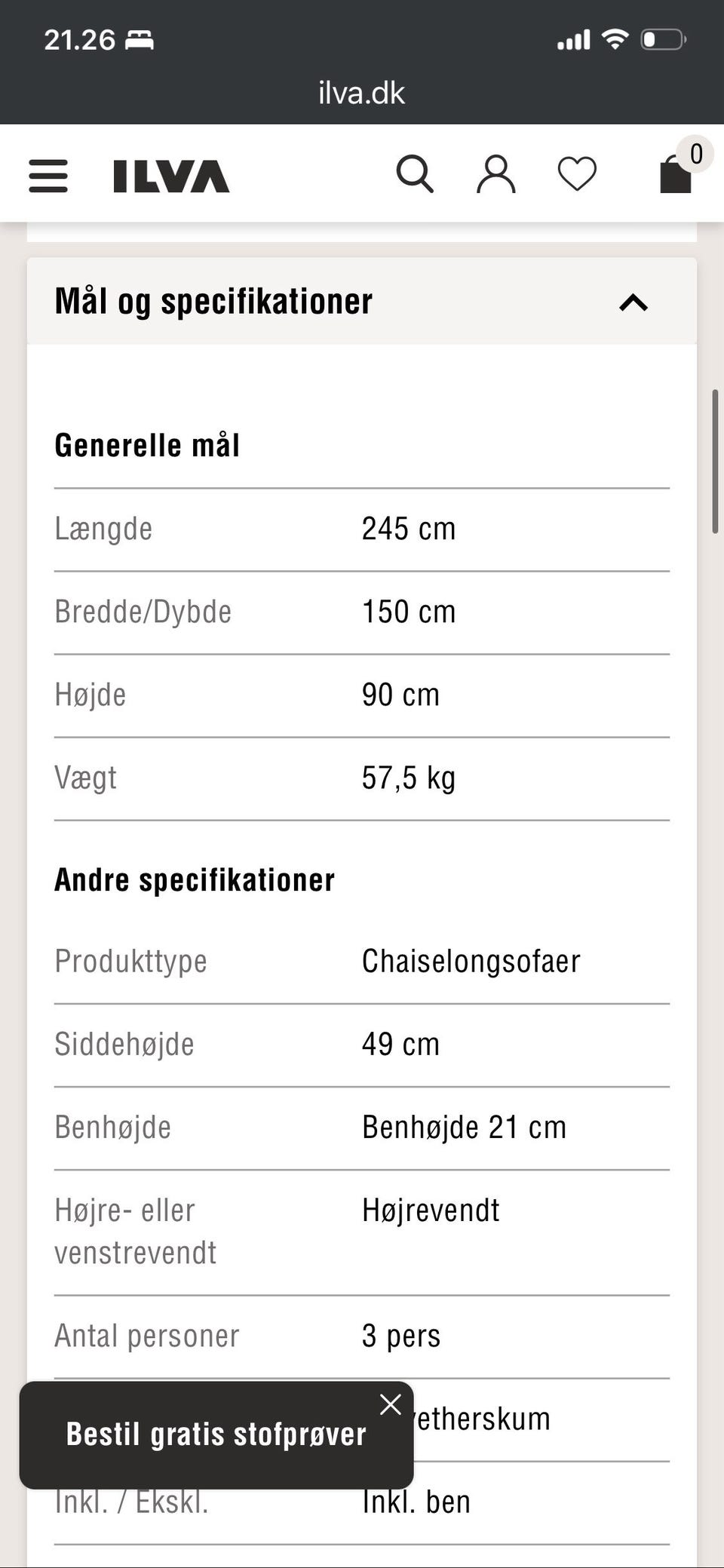
Task: Toggle the Højrevendt orientation value
Action: click(431, 1211)
